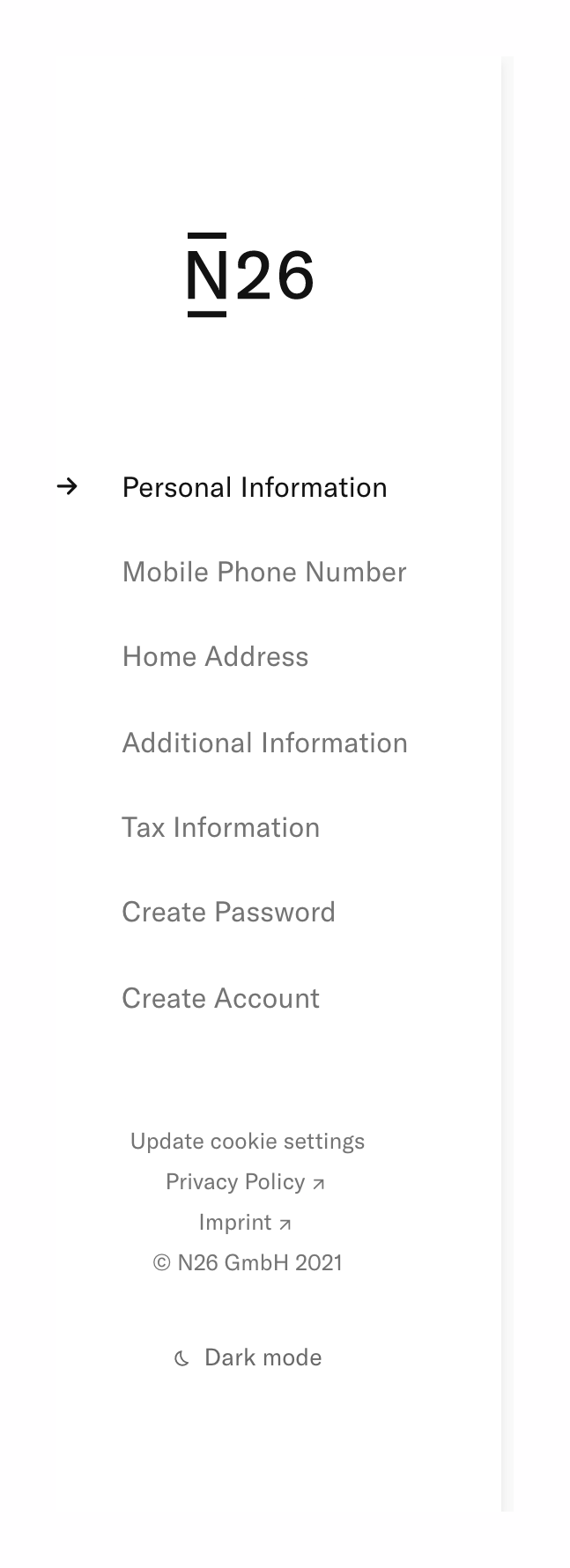Open the Additional Information step
The height and width of the screenshot is (1568, 570).
(264, 743)
